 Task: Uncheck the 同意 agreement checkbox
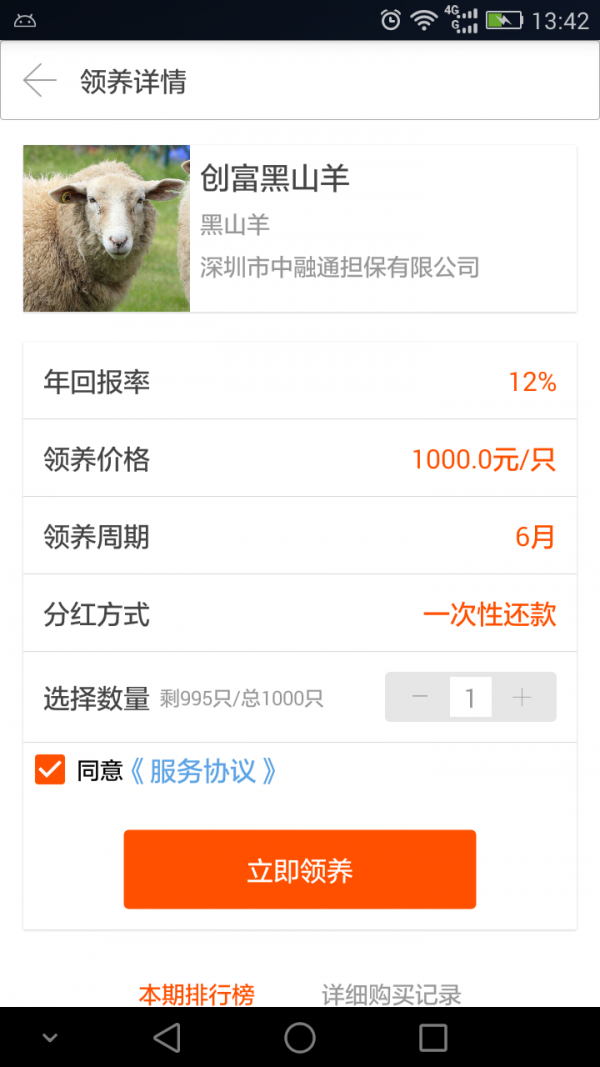point(50,770)
